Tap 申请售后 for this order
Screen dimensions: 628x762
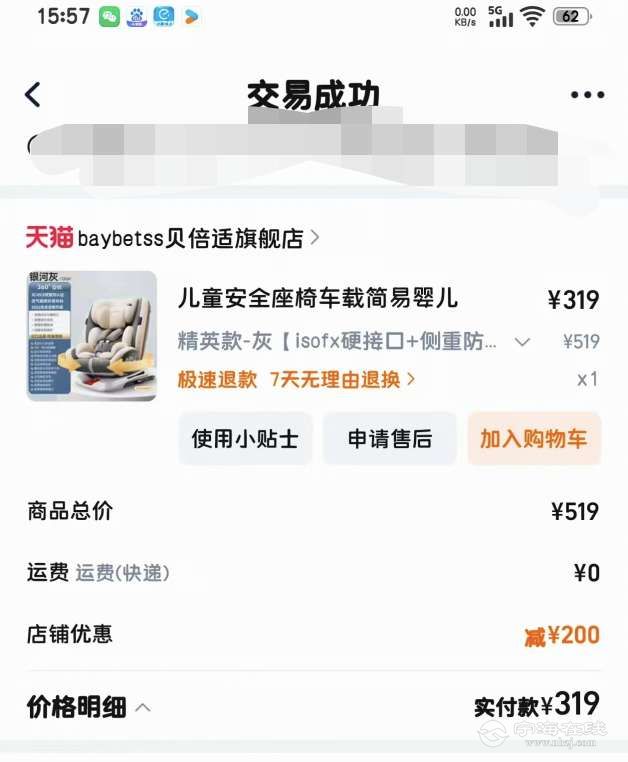coord(389,439)
